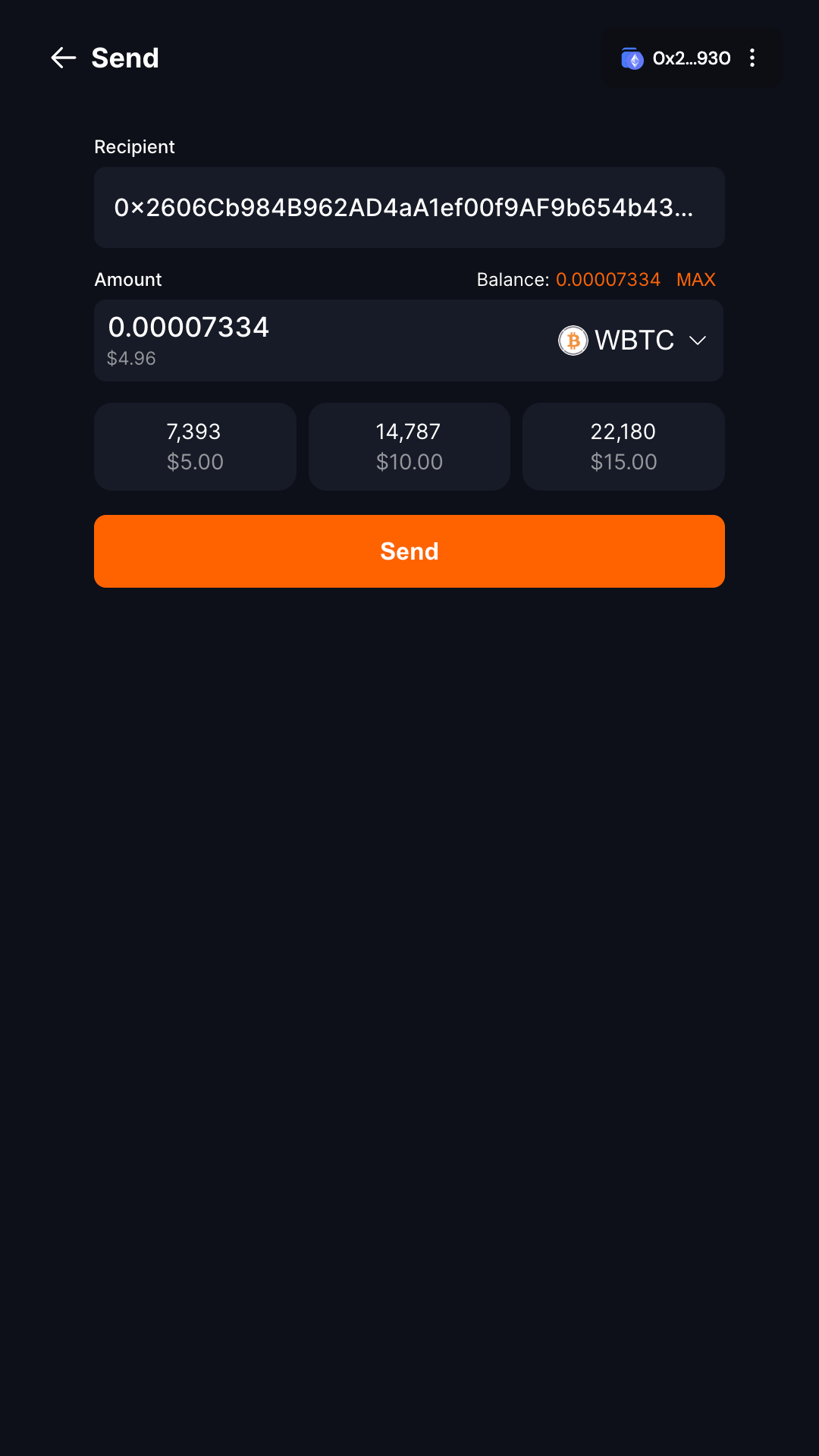Image resolution: width=819 pixels, height=1456 pixels.
Task: Open the overflow menu beside wallet address
Action: [x=752, y=58]
